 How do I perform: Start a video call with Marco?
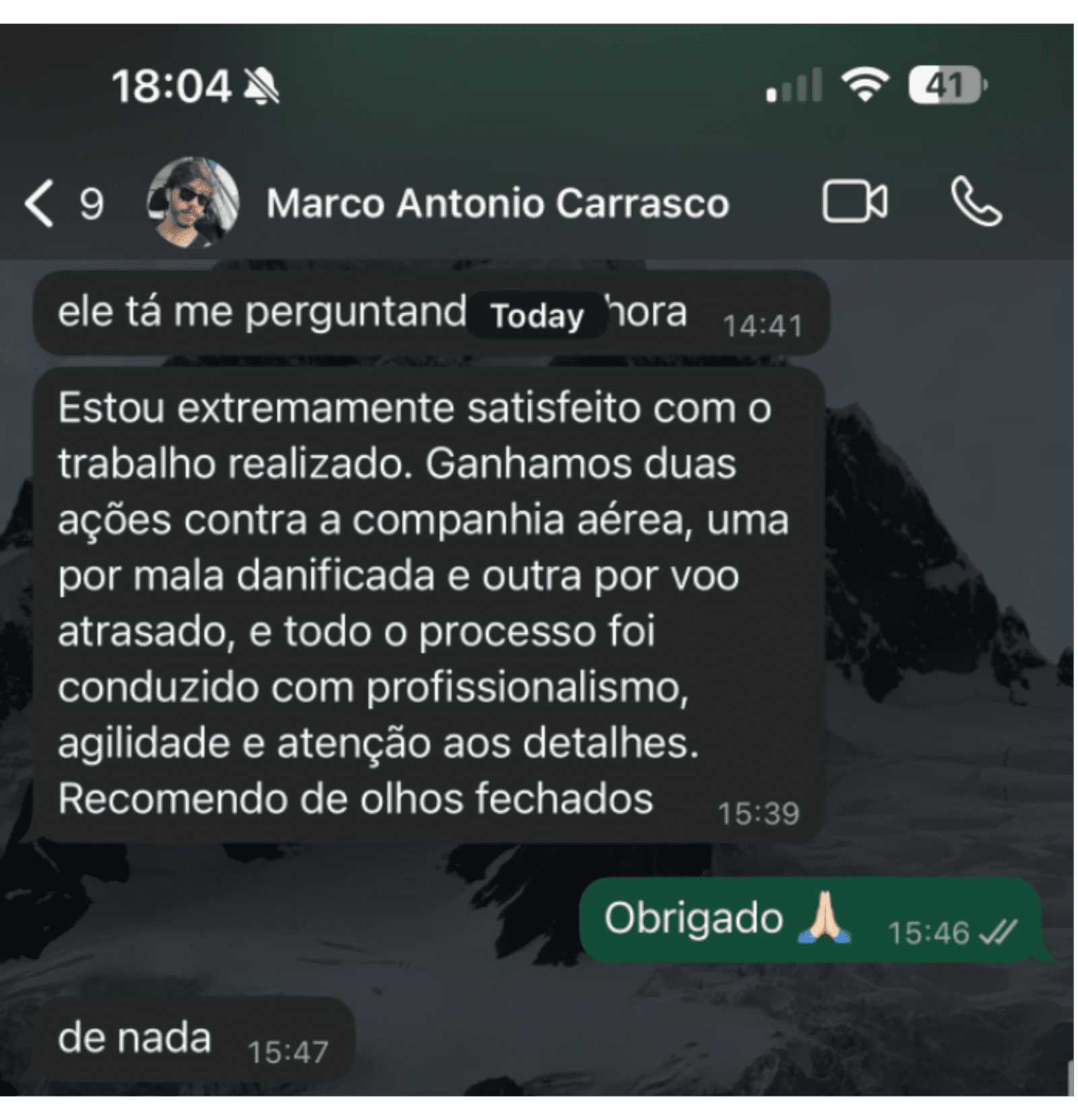(x=854, y=202)
